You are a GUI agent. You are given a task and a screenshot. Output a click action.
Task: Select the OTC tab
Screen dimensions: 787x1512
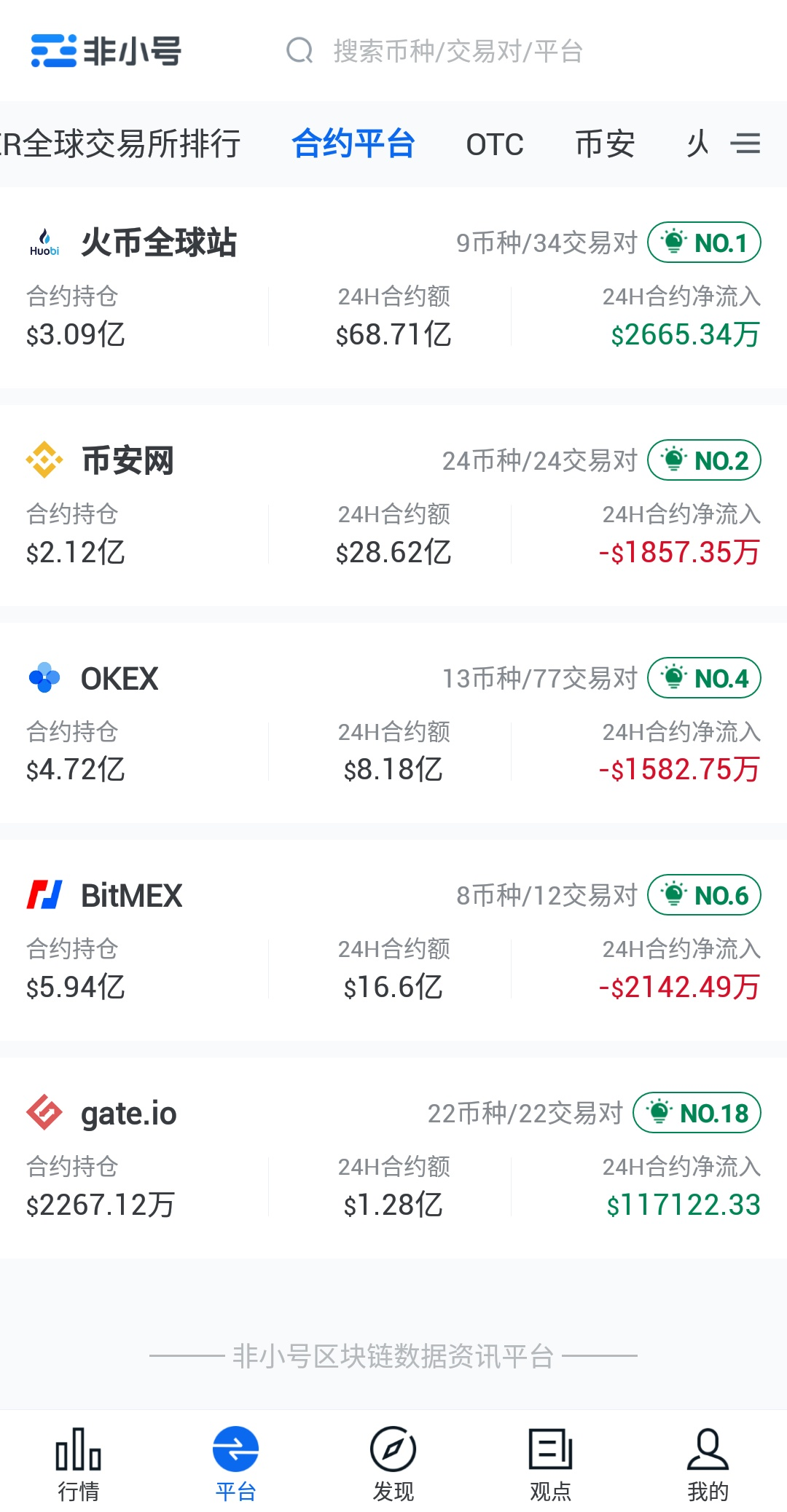pos(495,143)
